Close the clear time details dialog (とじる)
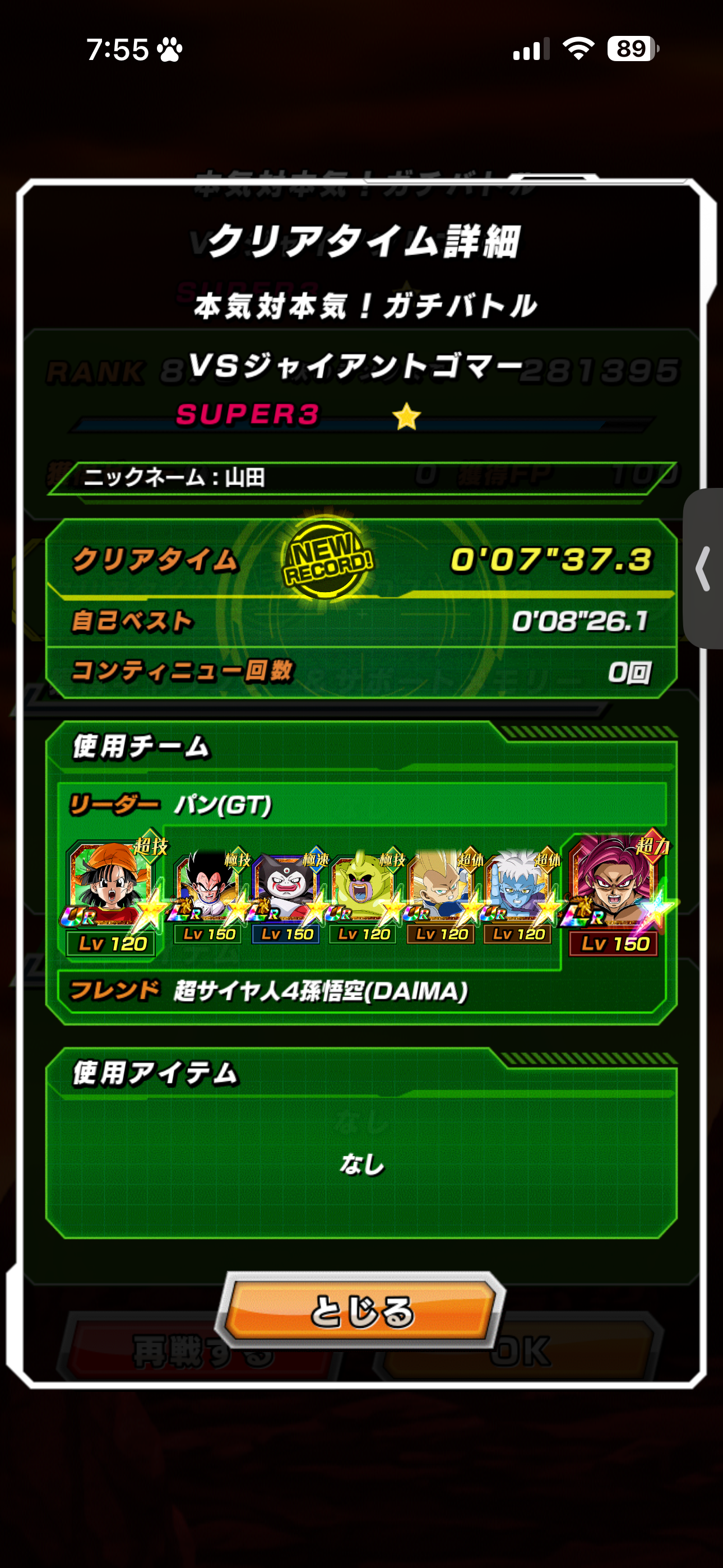The height and width of the screenshot is (1568, 723). (361, 1311)
